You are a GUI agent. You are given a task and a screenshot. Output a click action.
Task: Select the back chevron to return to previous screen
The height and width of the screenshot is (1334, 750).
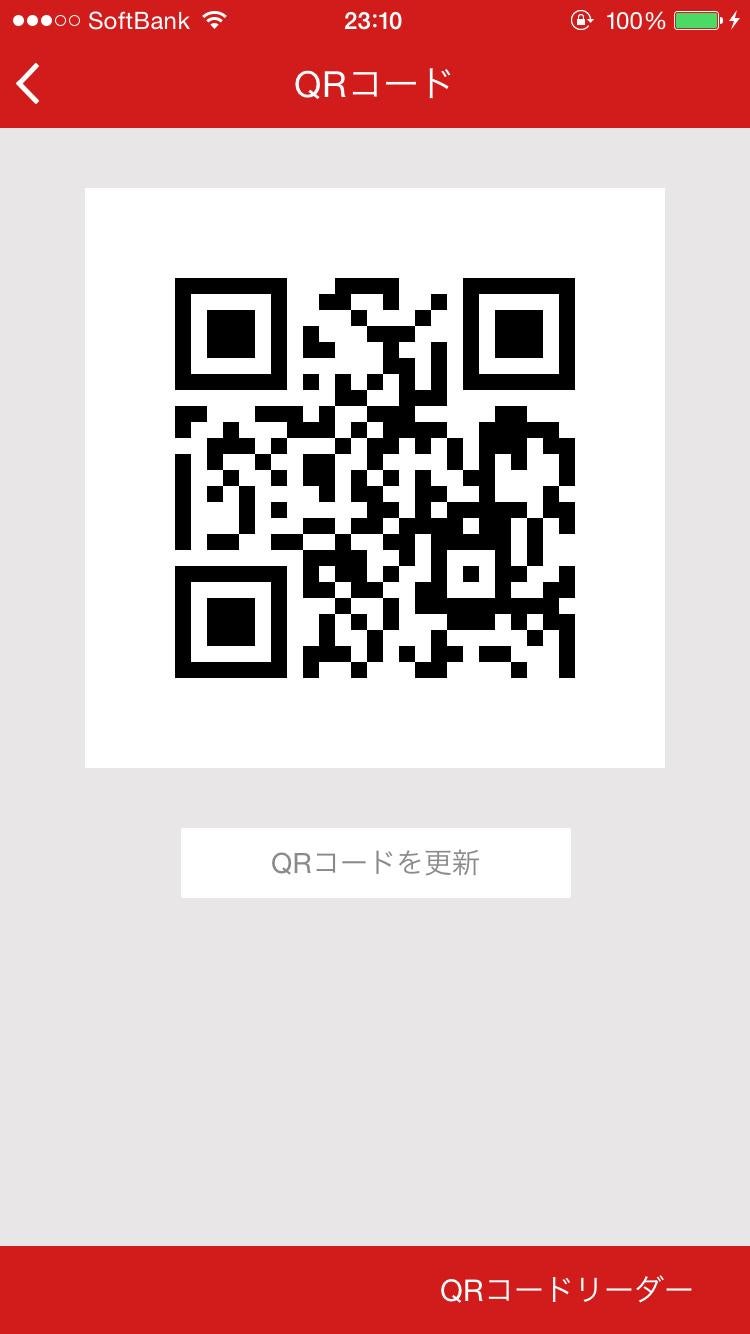click(x=28, y=84)
